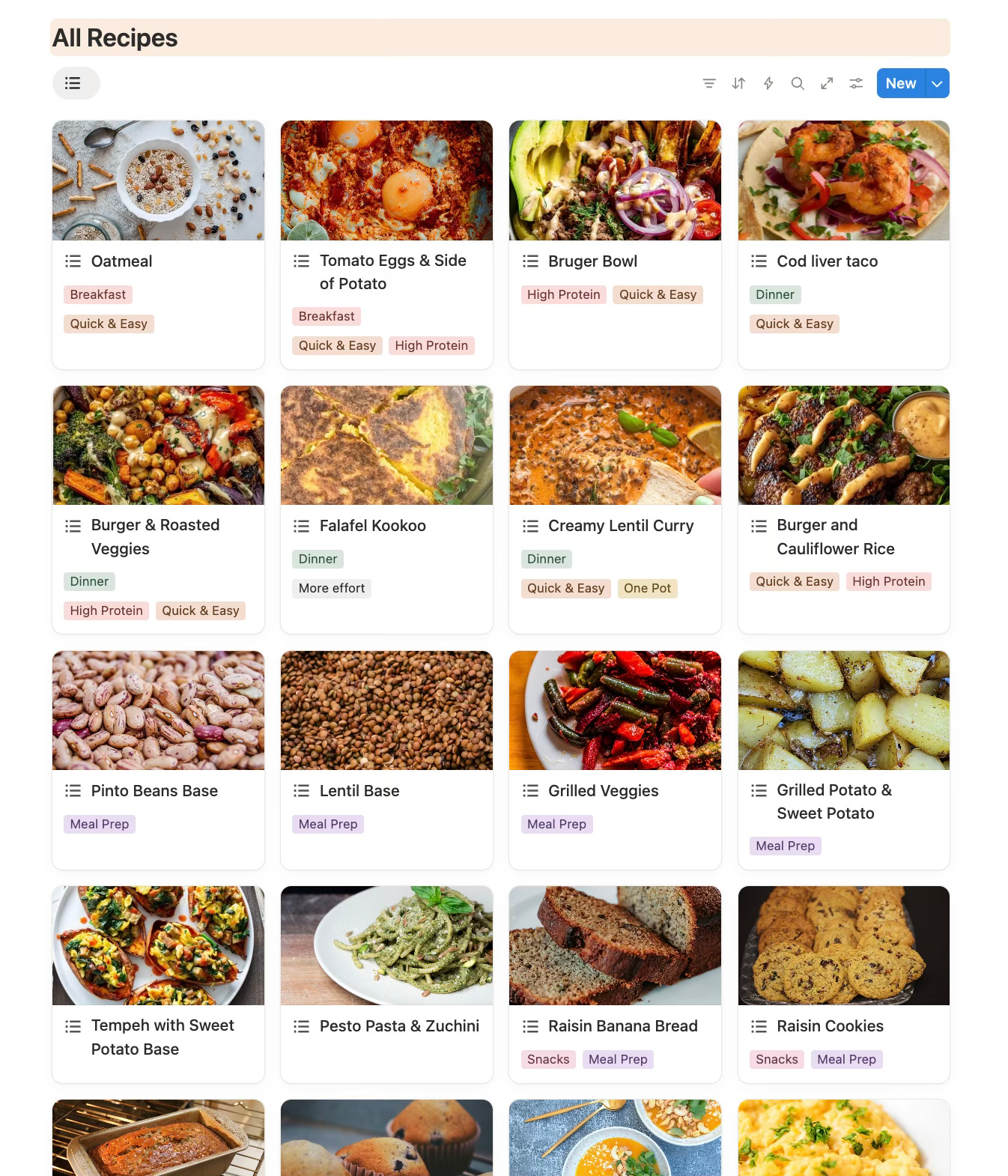Expand the database to full page
Screen dimensions: 1008x1176
827,83
